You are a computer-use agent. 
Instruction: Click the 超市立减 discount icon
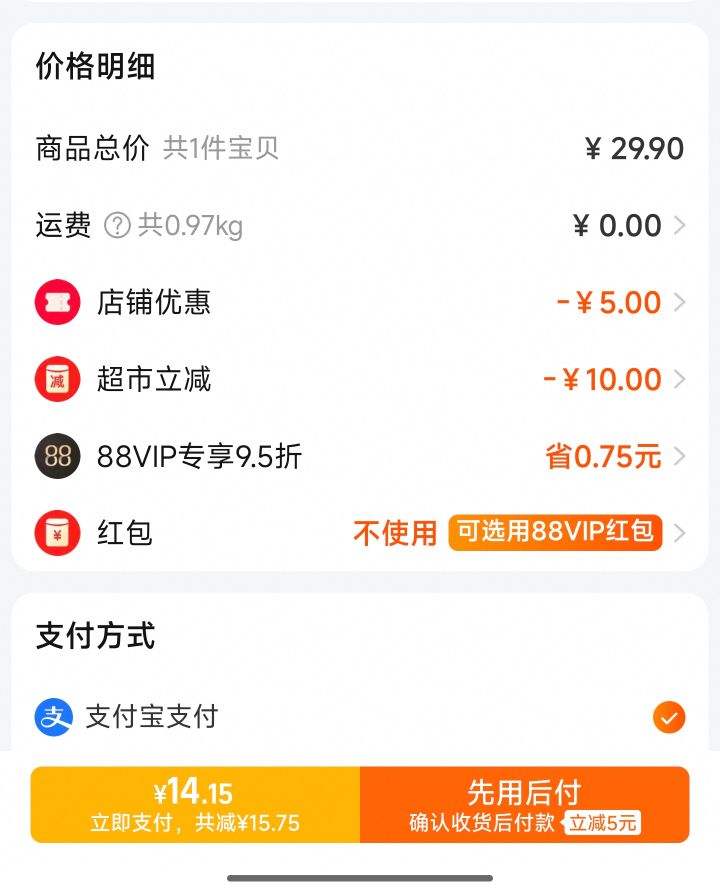tap(57, 380)
